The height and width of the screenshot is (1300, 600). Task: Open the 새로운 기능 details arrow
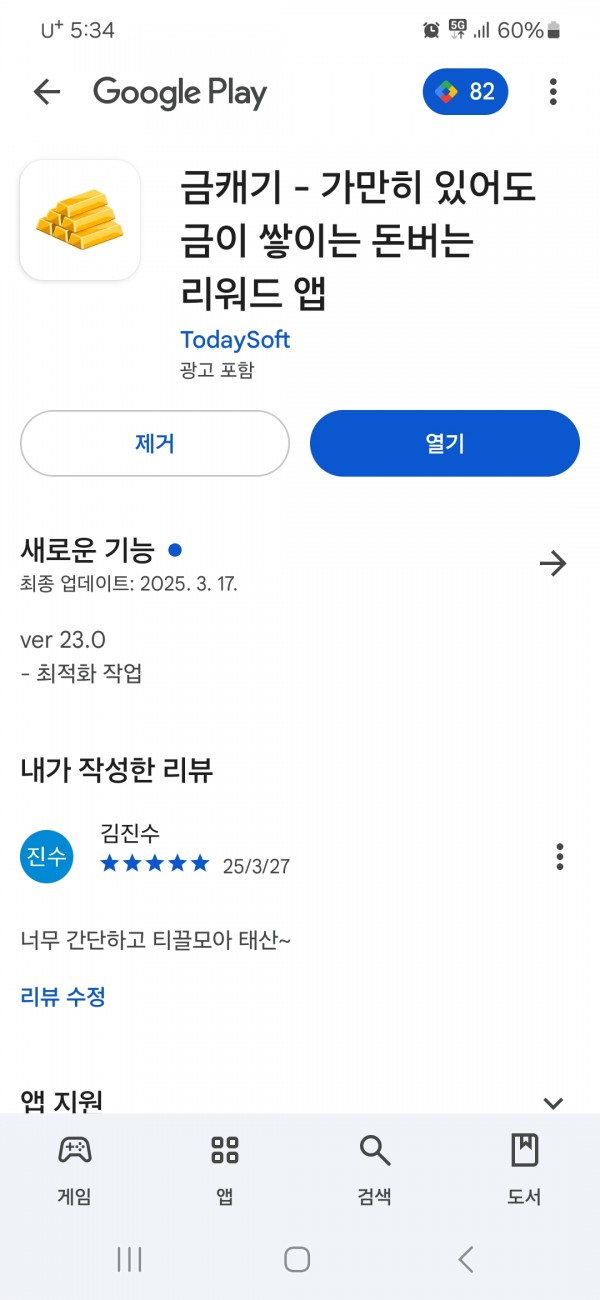(x=553, y=564)
